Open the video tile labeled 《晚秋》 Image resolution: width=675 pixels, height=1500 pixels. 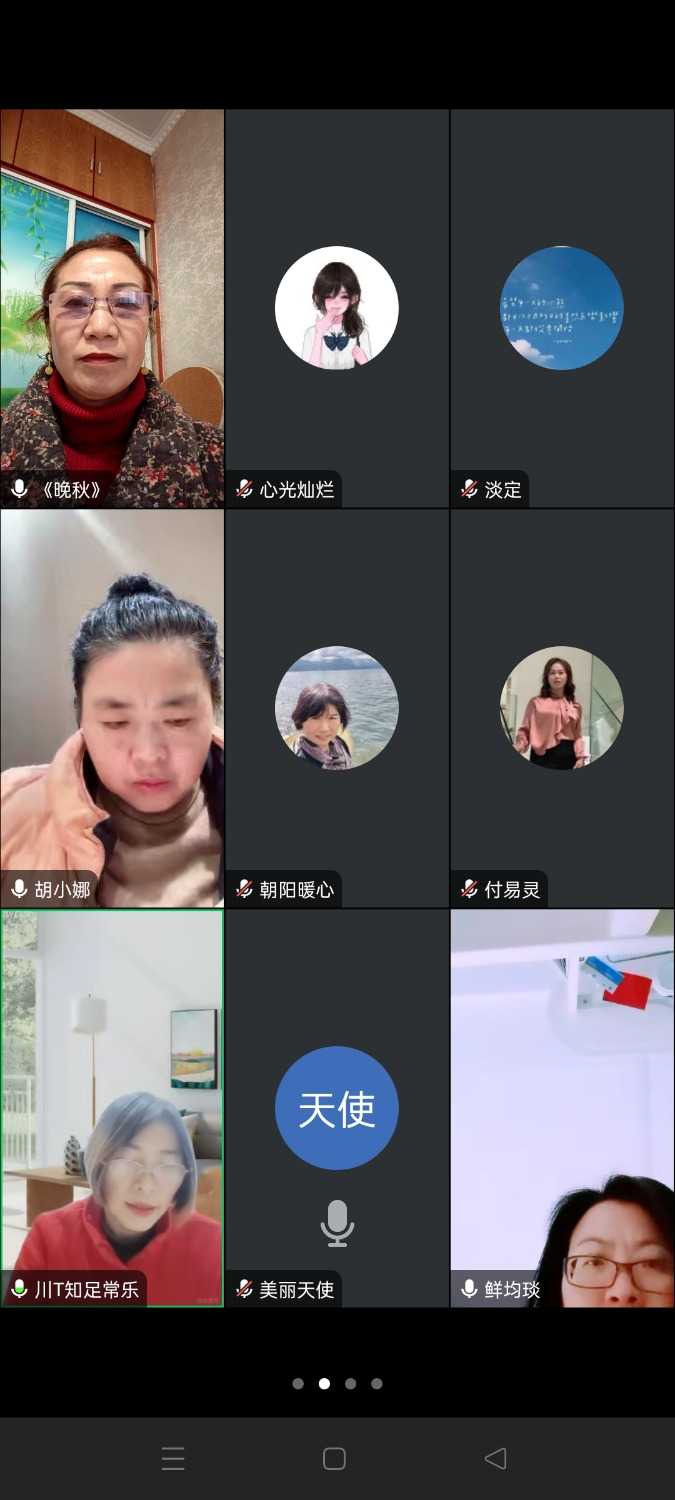tap(112, 308)
